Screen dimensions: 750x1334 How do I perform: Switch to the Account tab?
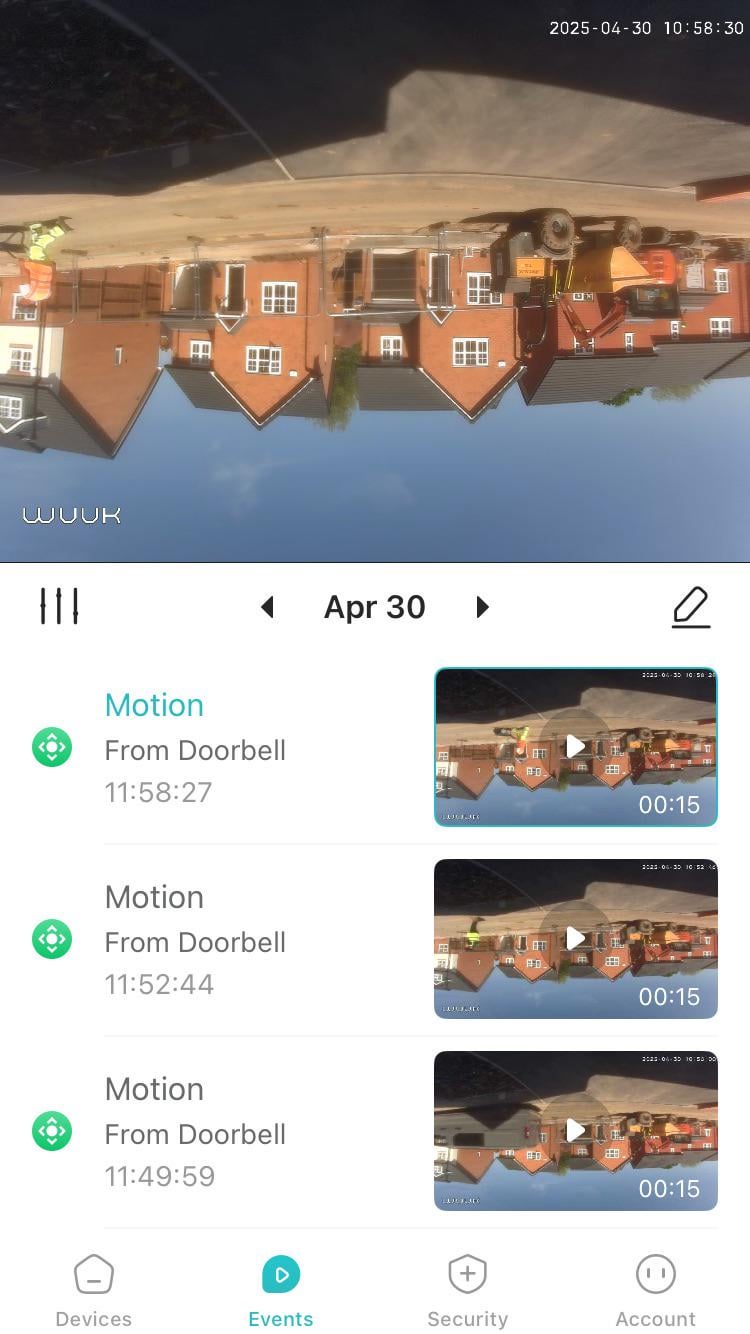655,1290
